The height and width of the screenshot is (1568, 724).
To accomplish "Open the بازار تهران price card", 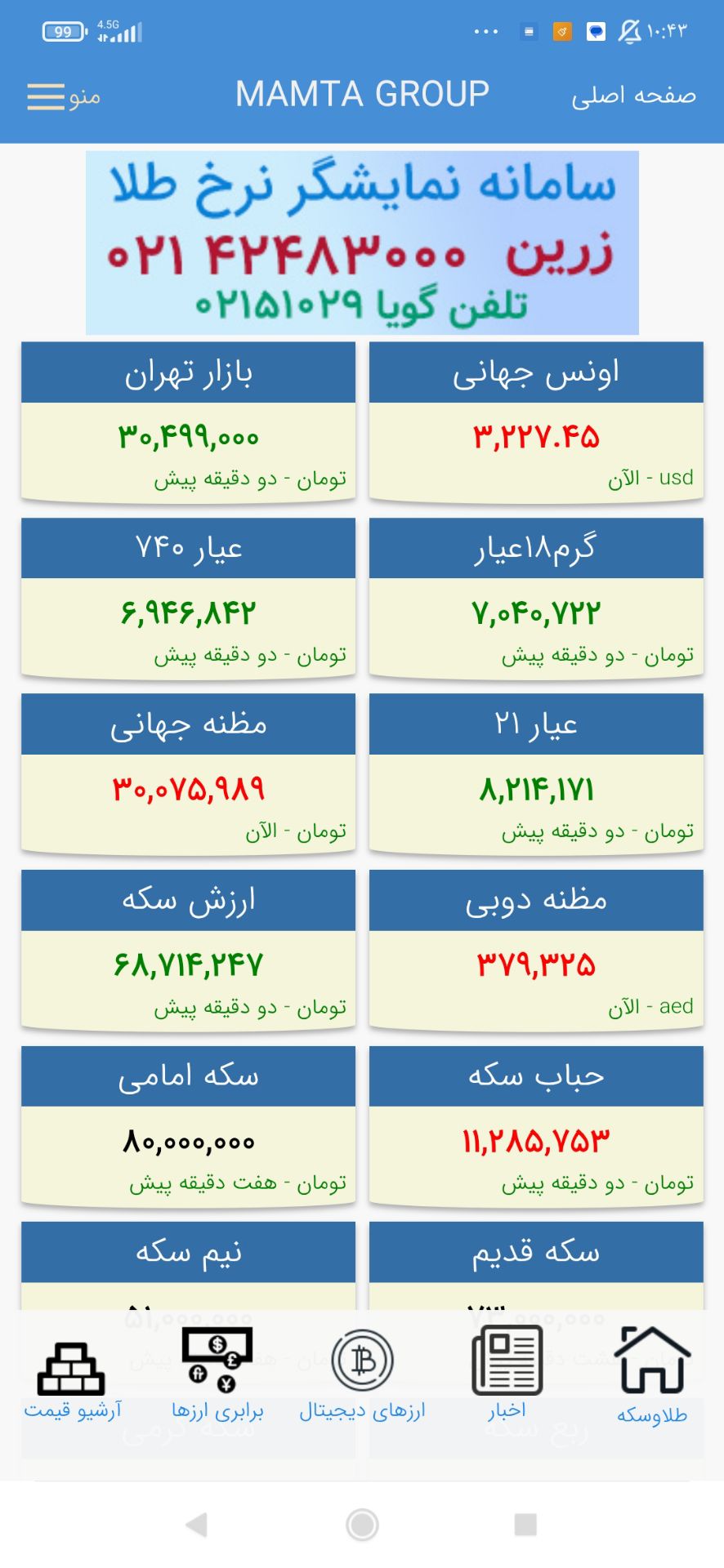I will click(188, 421).
